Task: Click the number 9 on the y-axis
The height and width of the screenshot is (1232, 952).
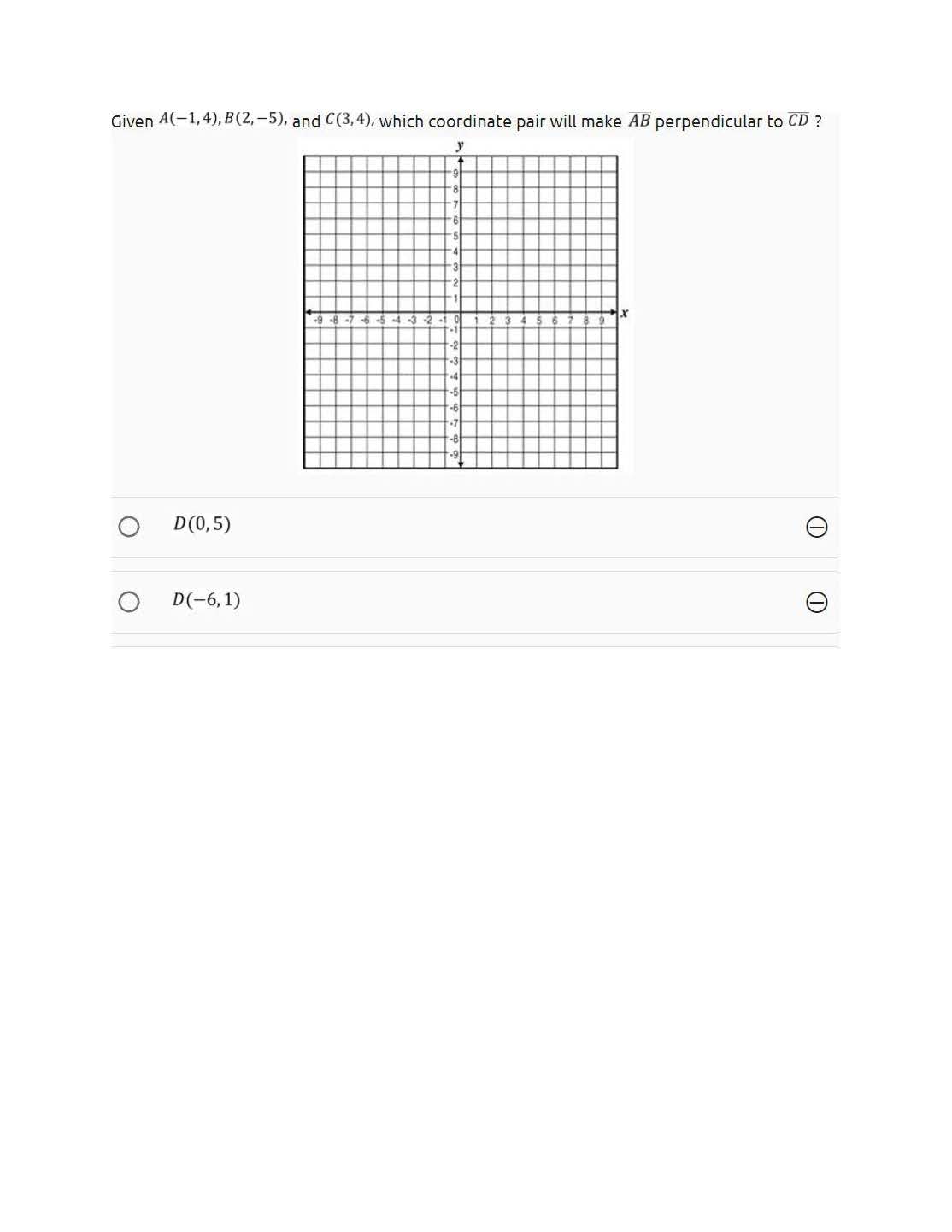Action: (x=455, y=174)
